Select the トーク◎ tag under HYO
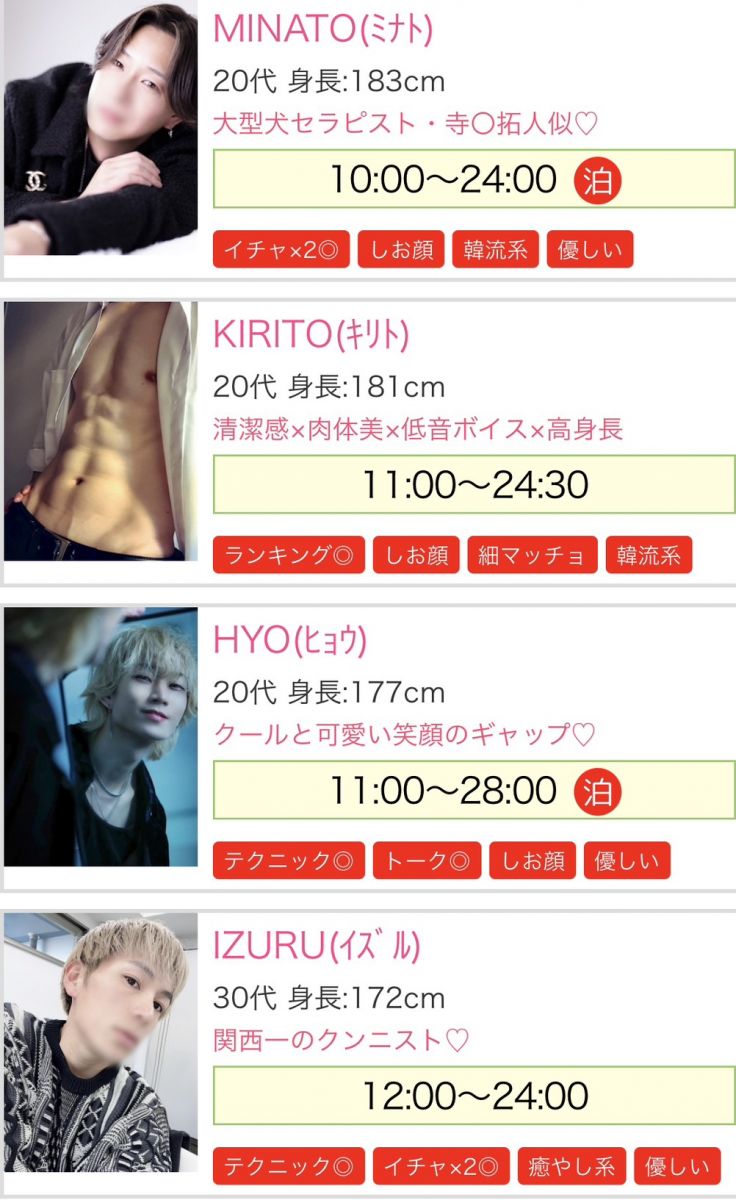 [x=427, y=860]
